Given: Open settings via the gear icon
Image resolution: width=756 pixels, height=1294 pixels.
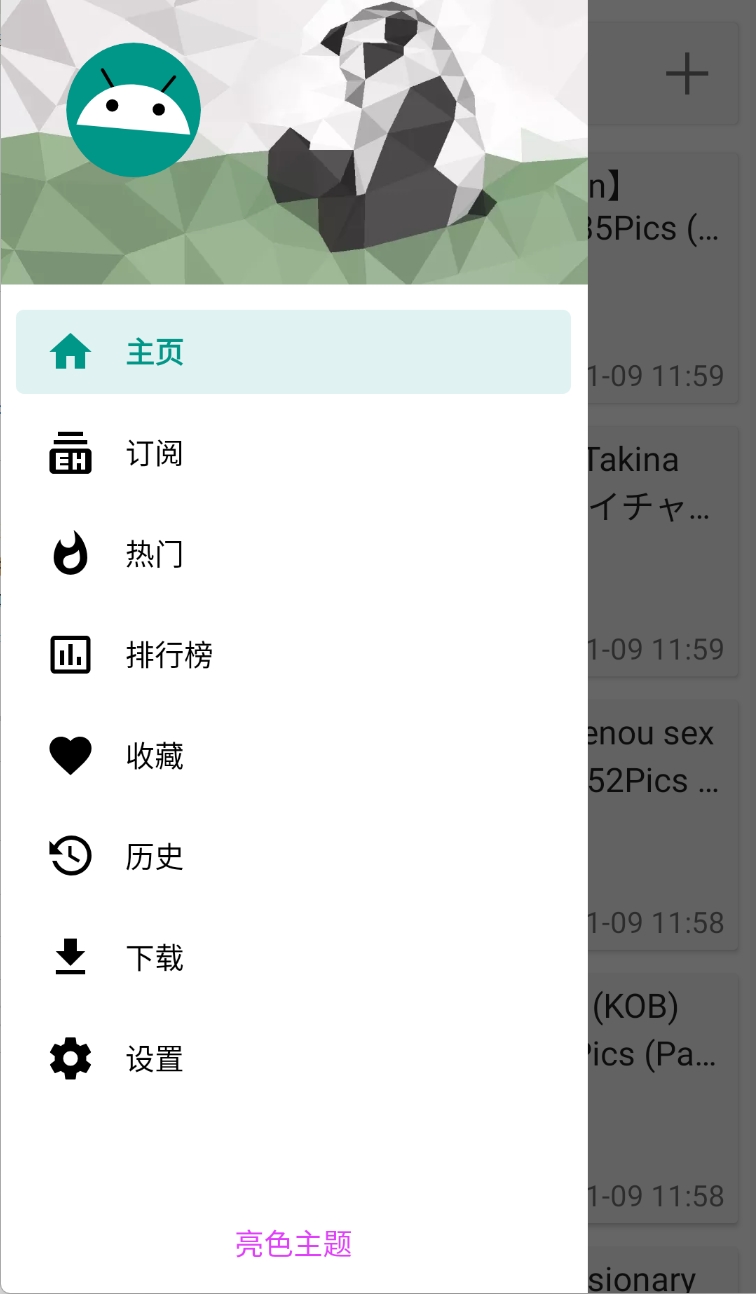Looking at the screenshot, I should (68, 1059).
